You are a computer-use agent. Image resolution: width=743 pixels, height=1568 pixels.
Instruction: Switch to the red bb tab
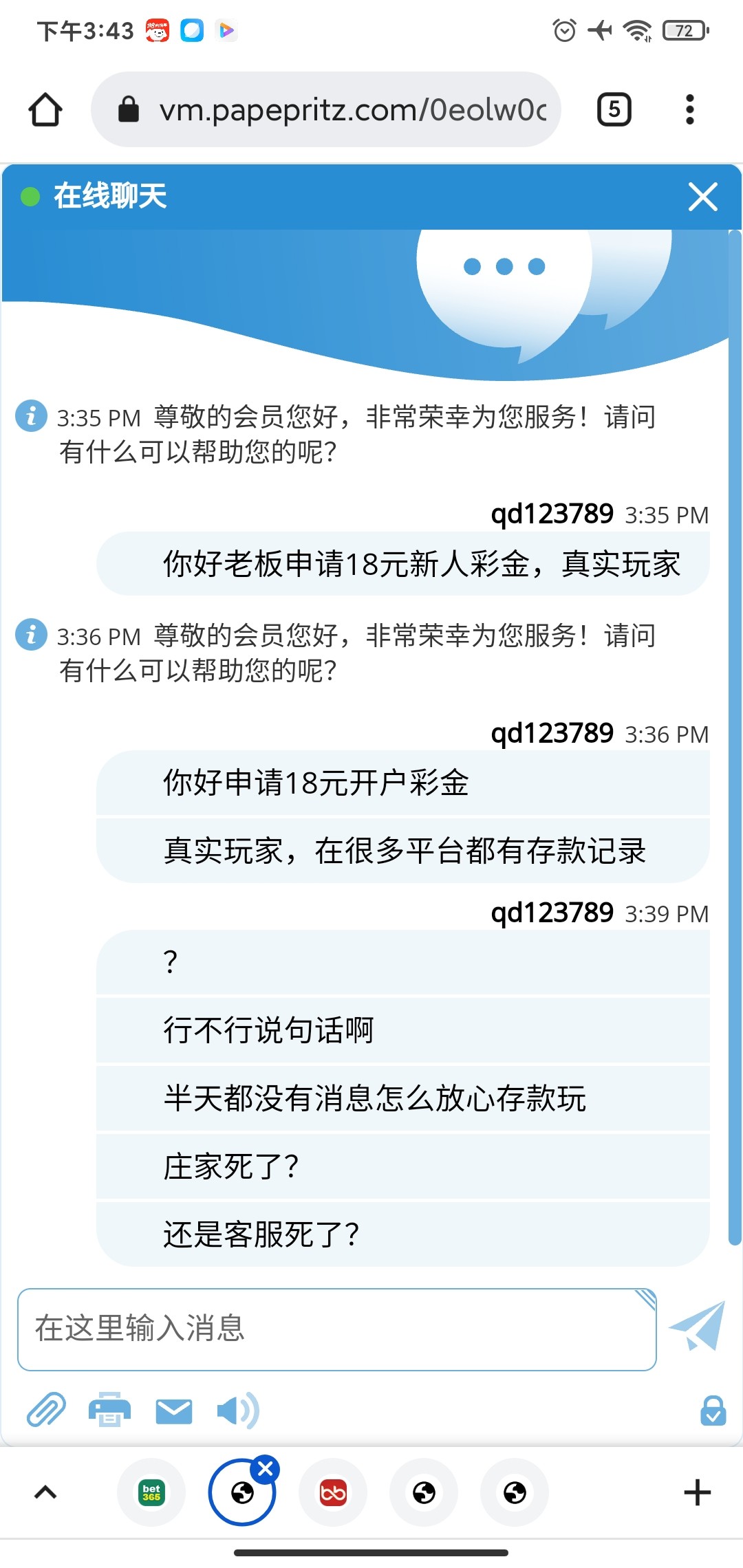click(333, 1493)
